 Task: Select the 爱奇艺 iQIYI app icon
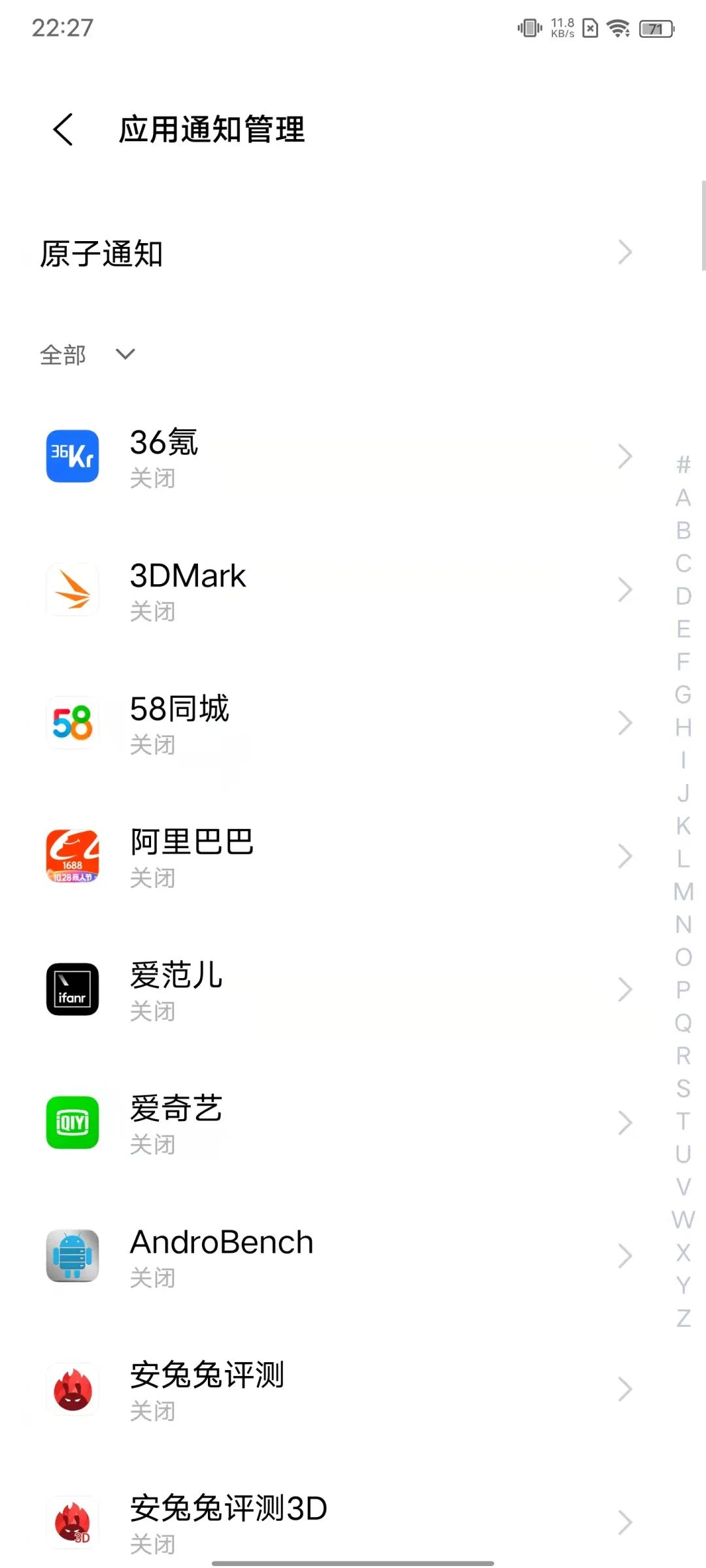72,1122
